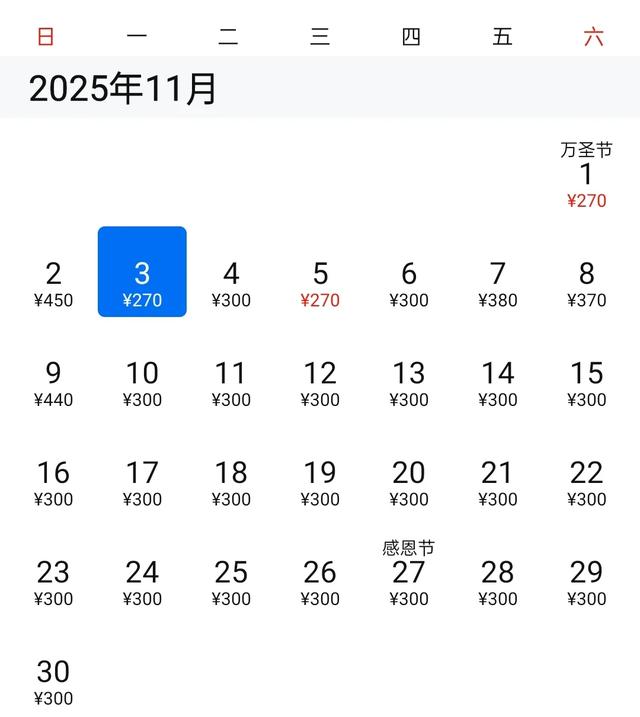
Task: Select November 16 on the calendar
Action: (x=53, y=482)
